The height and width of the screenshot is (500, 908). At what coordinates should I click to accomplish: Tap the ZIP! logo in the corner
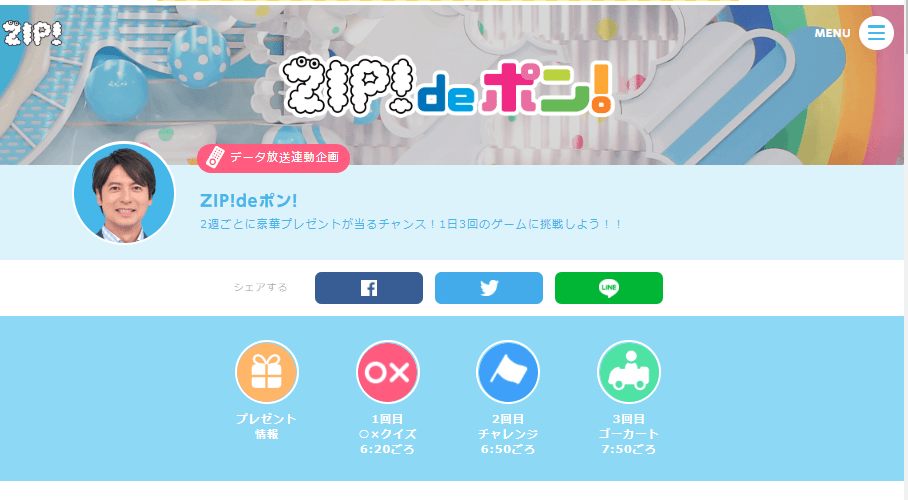32,34
